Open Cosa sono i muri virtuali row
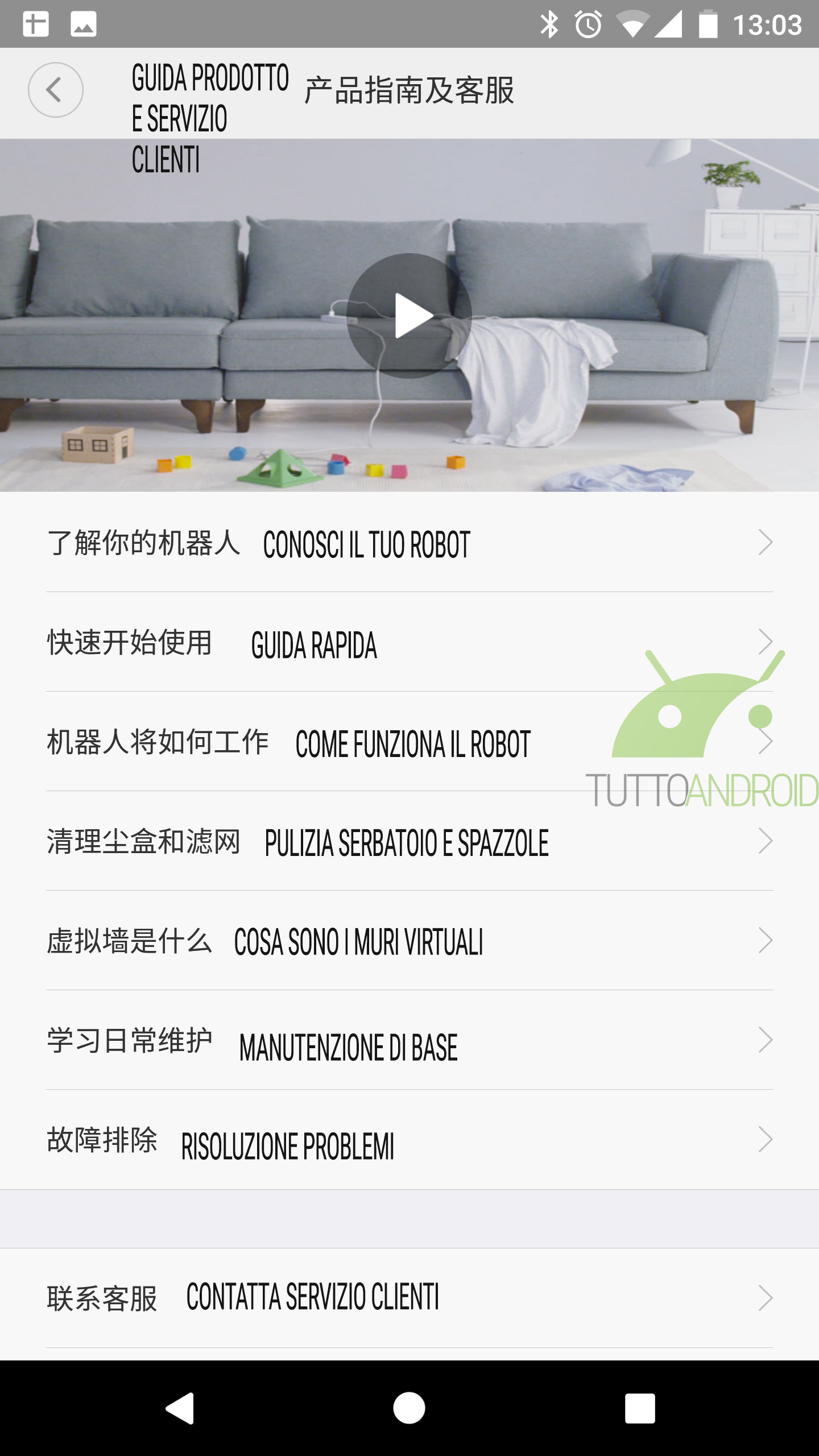Viewport: 819px width, 1456px height. 409,941
